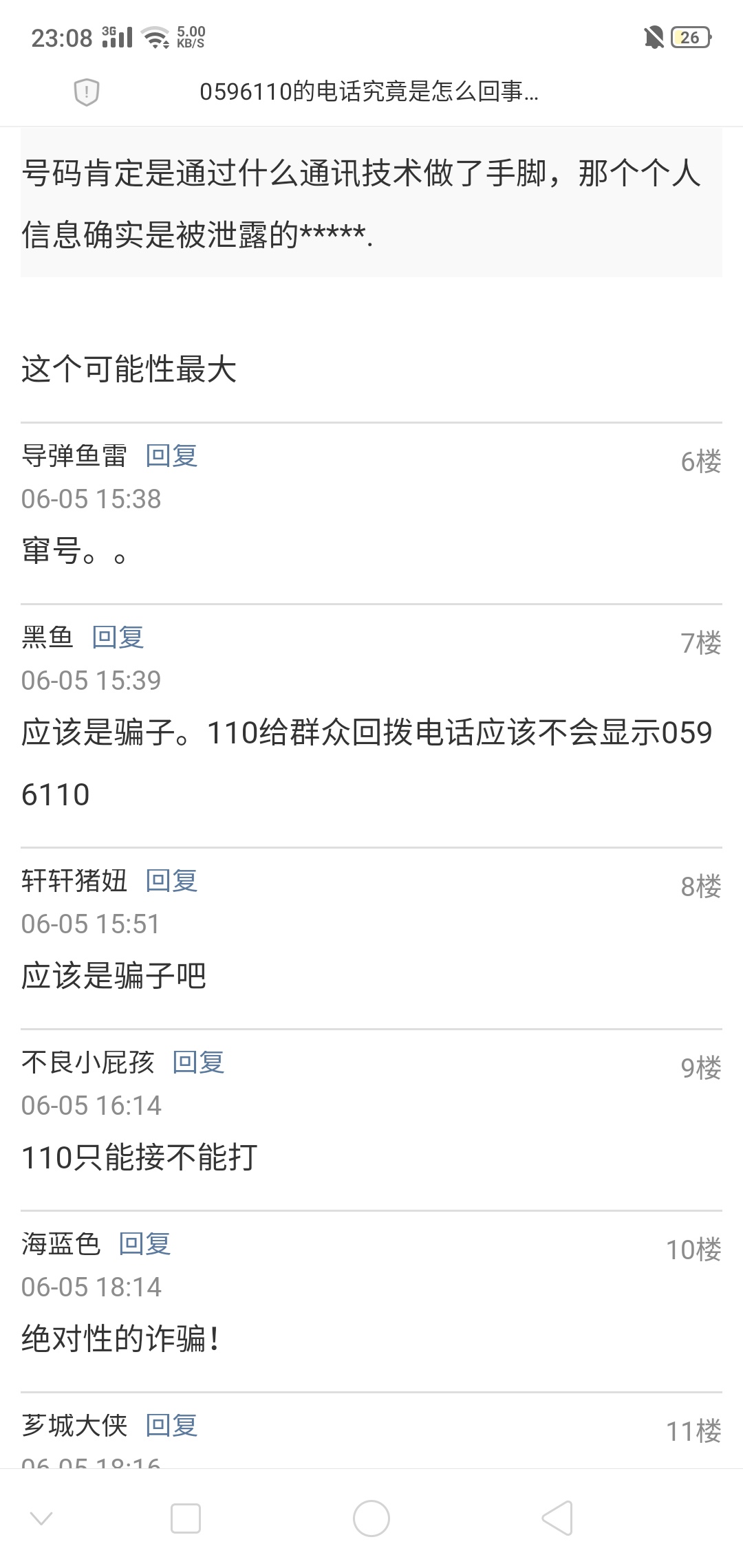Image resolution: width=743 pixels, height=1568 pixels.
Task: Reply to 导弹鱼雷's 6楼 comment
Action: click(x=171, y=455)
